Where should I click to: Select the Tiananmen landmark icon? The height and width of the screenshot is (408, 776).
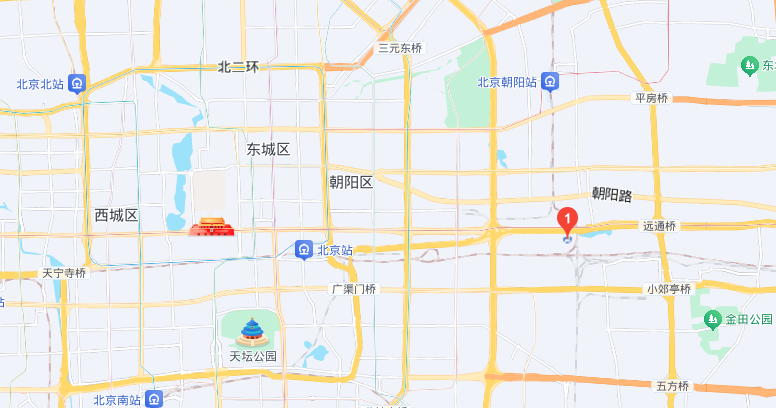(x=211, y=227)
